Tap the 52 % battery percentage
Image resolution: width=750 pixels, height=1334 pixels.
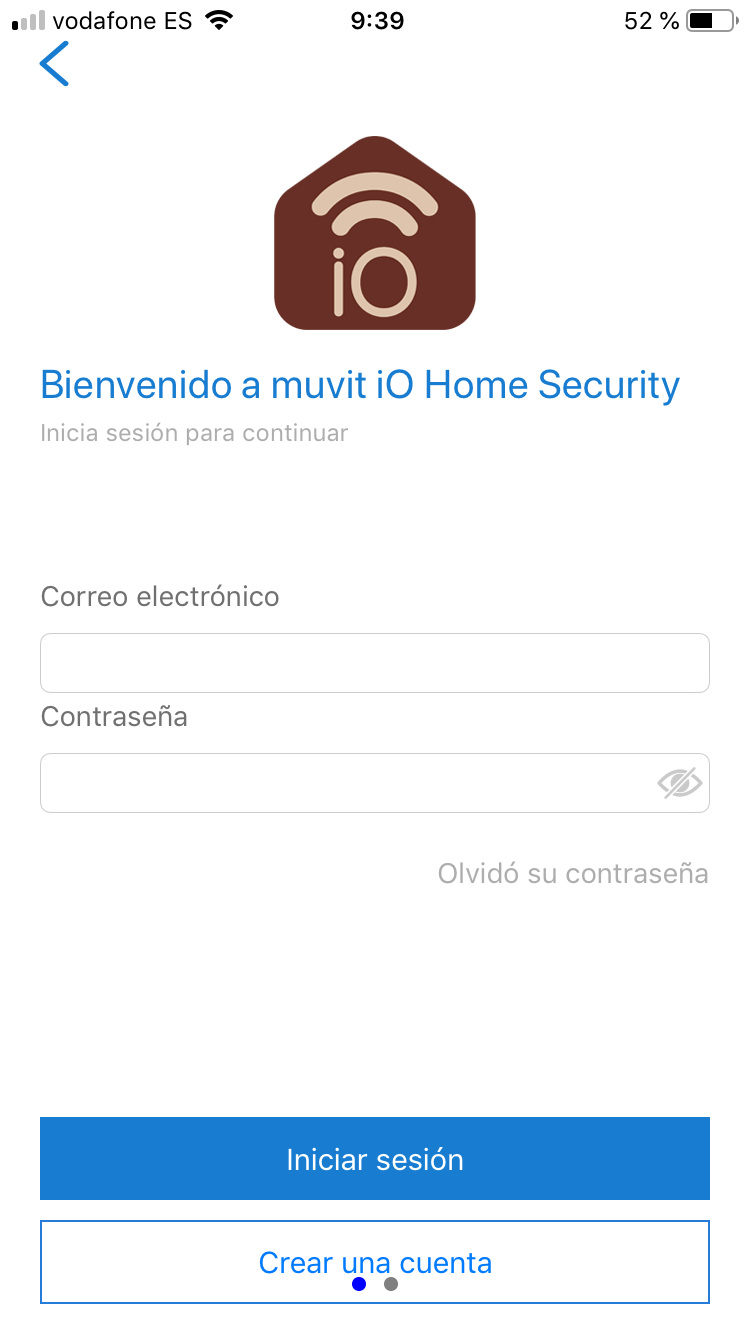(x=648, y=20)
